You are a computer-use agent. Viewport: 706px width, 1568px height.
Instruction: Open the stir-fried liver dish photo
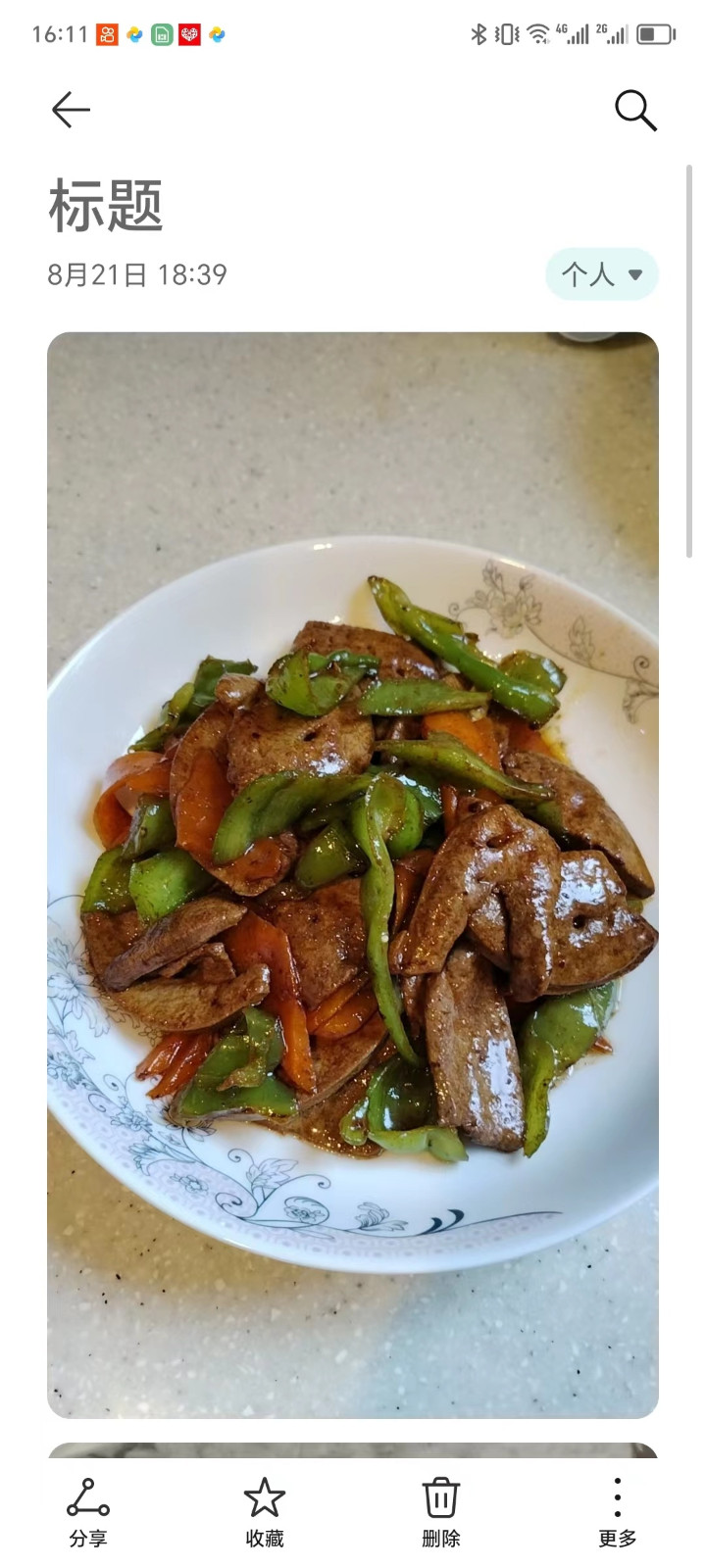[353, 874]
